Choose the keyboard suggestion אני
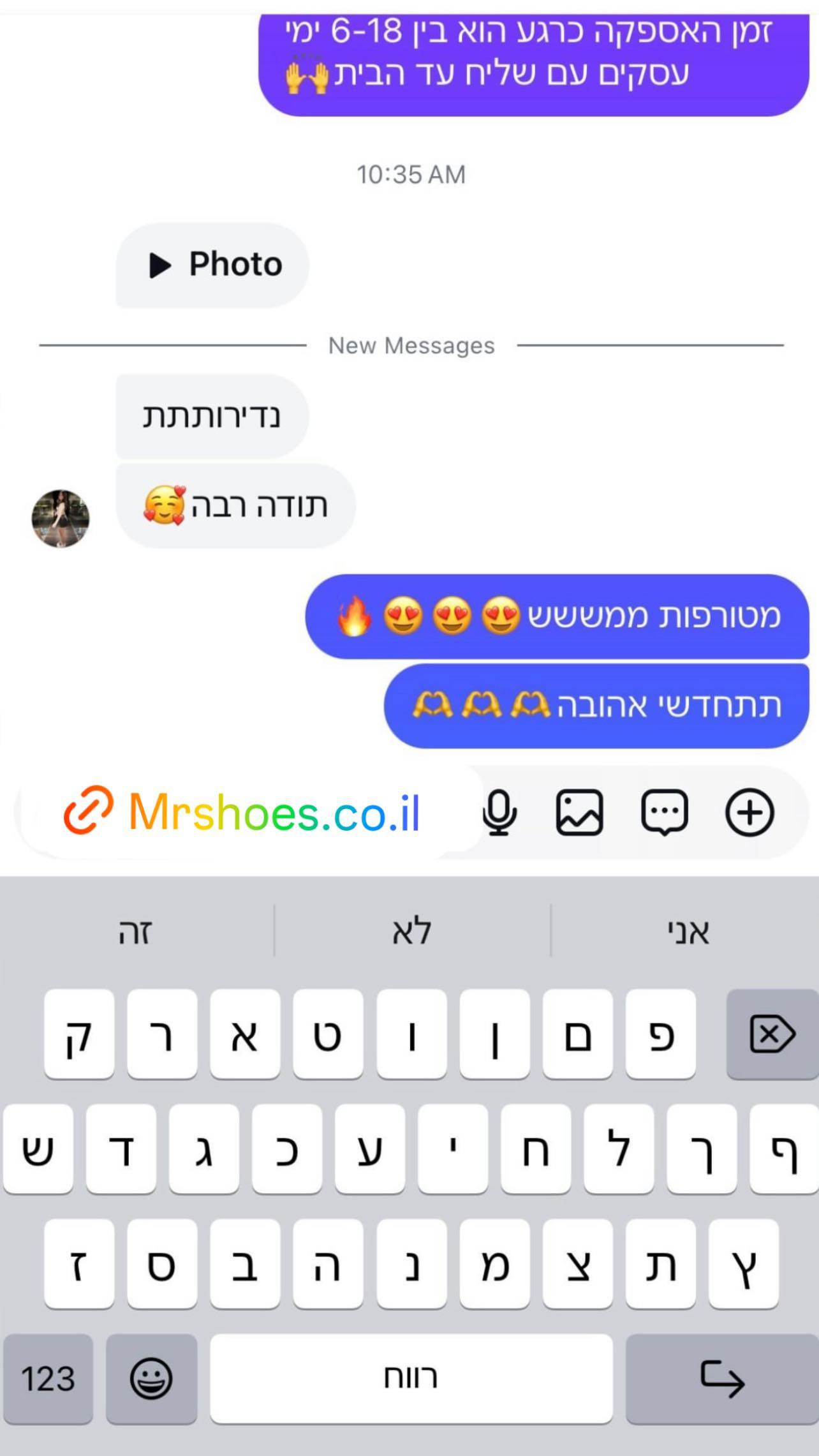This screenshot has width=819, height=1456. [x=688, y=932]
